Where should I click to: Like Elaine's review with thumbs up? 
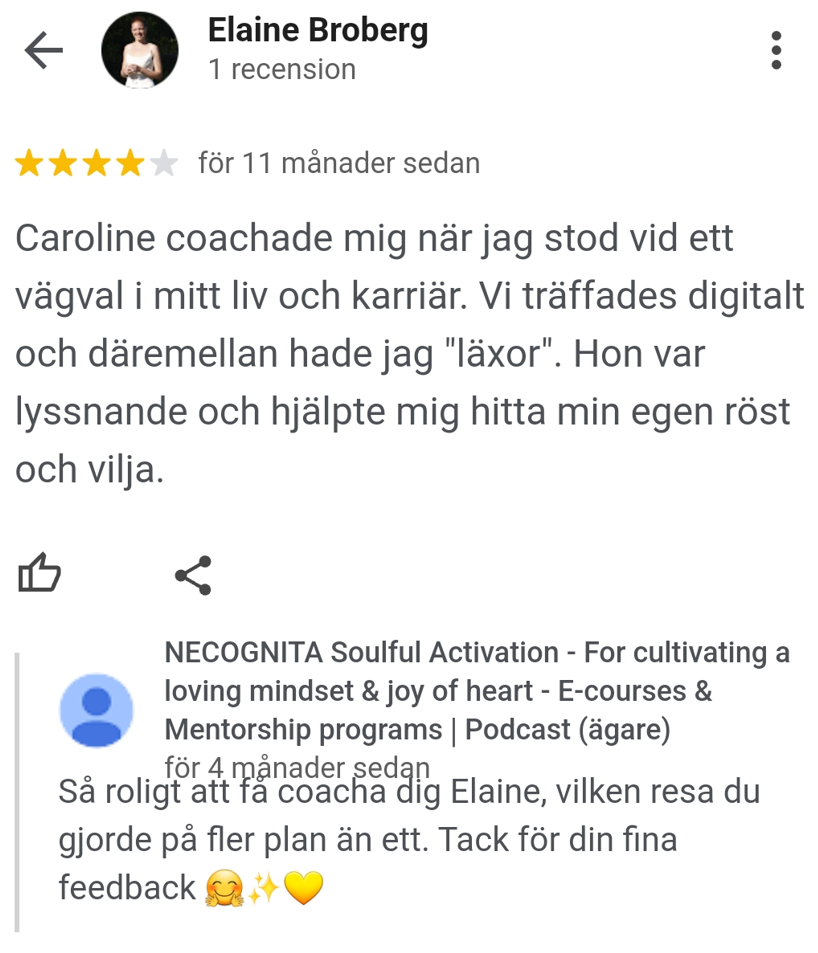(x=40, y=574)
